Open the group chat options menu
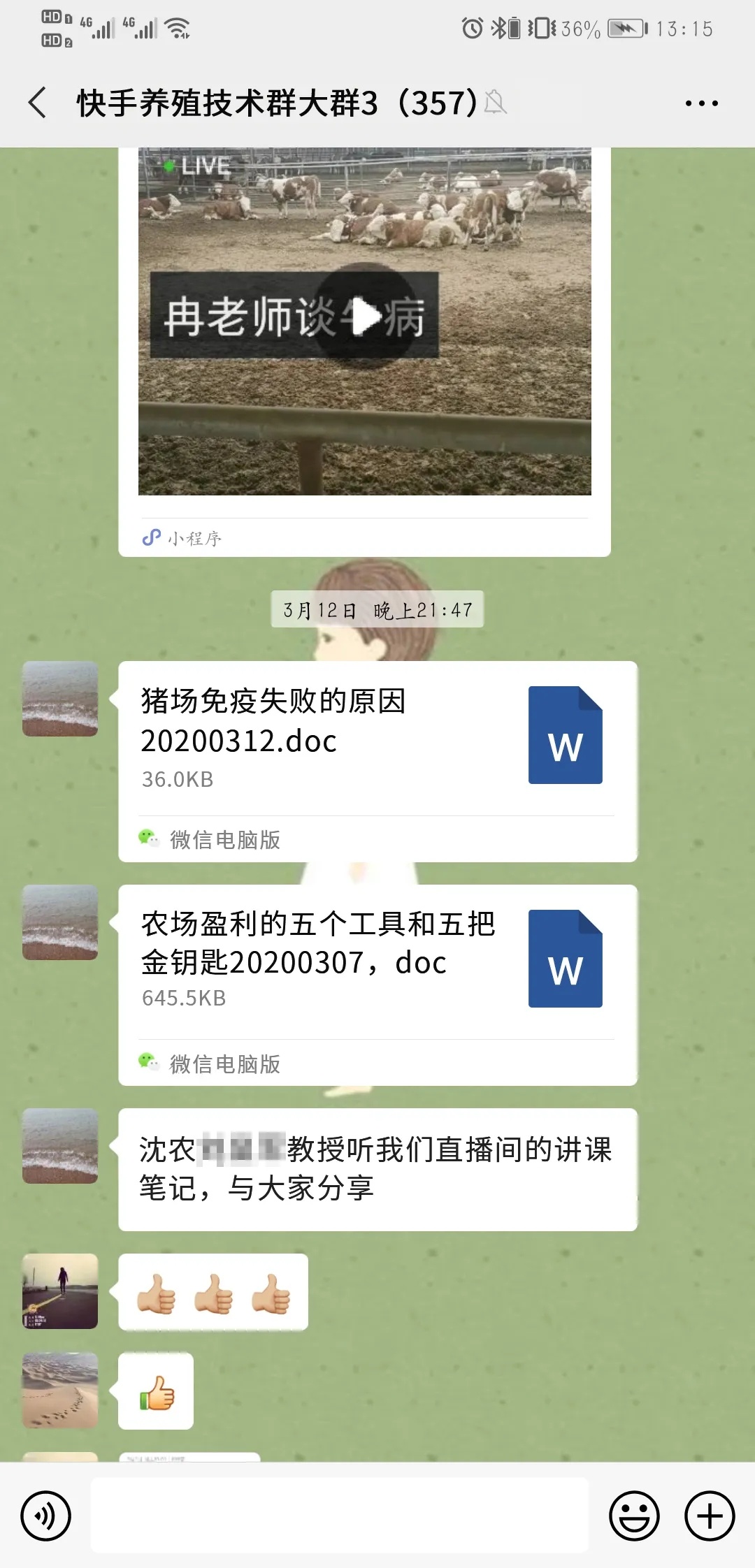Screen dimensions: 755x1568 click(700, 103)
